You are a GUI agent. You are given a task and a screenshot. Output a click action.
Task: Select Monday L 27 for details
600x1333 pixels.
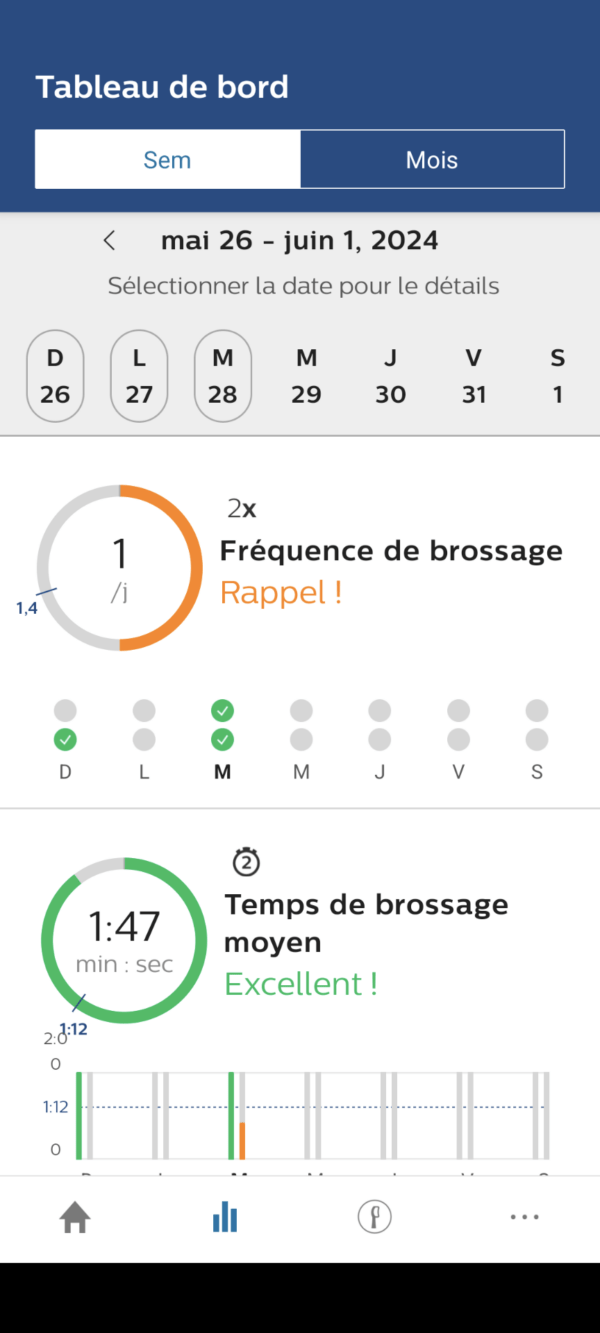pyautogui.click(x=139, y=376)
